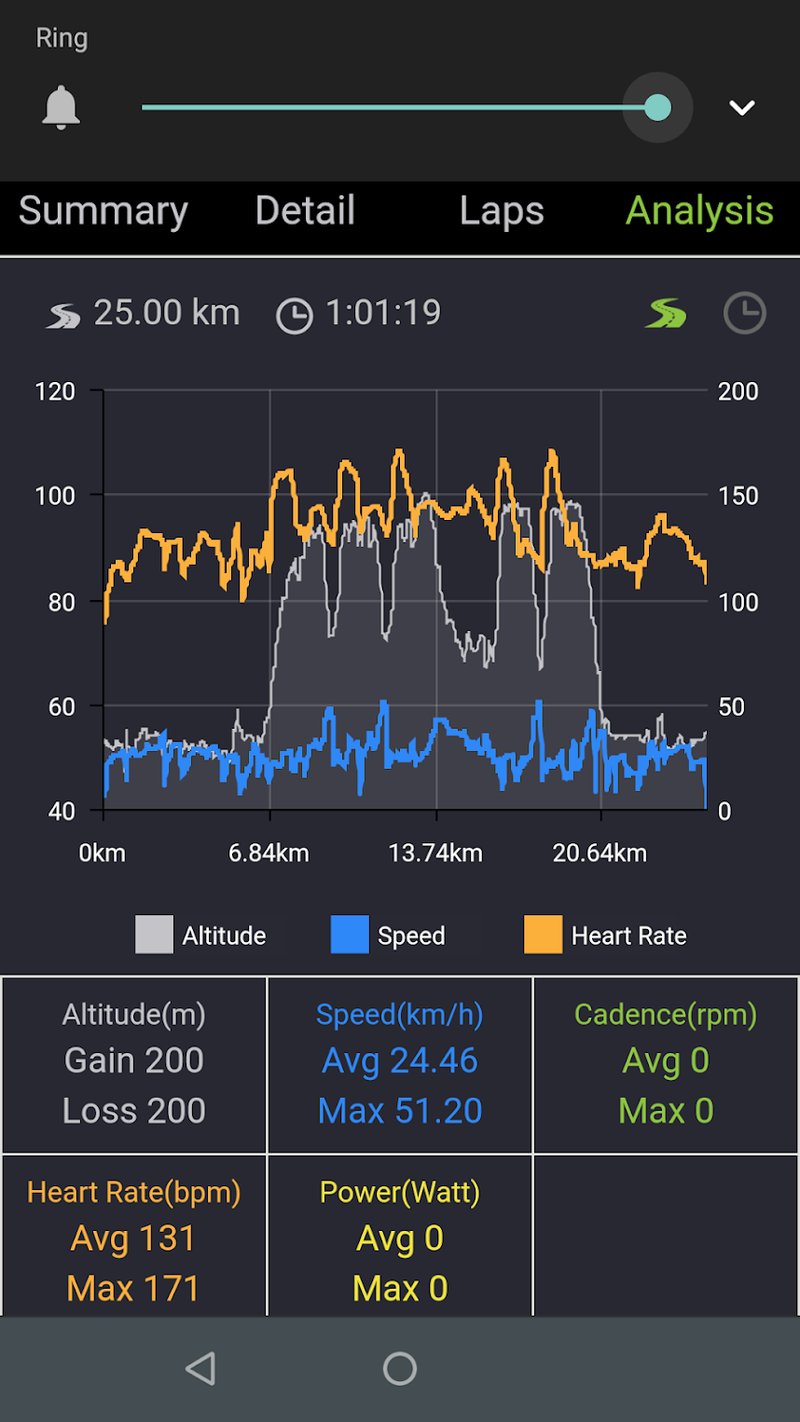Toggle the Heart Rate series in legend
The height and width of the screenshot is (1422, 800).
(606, 935)
